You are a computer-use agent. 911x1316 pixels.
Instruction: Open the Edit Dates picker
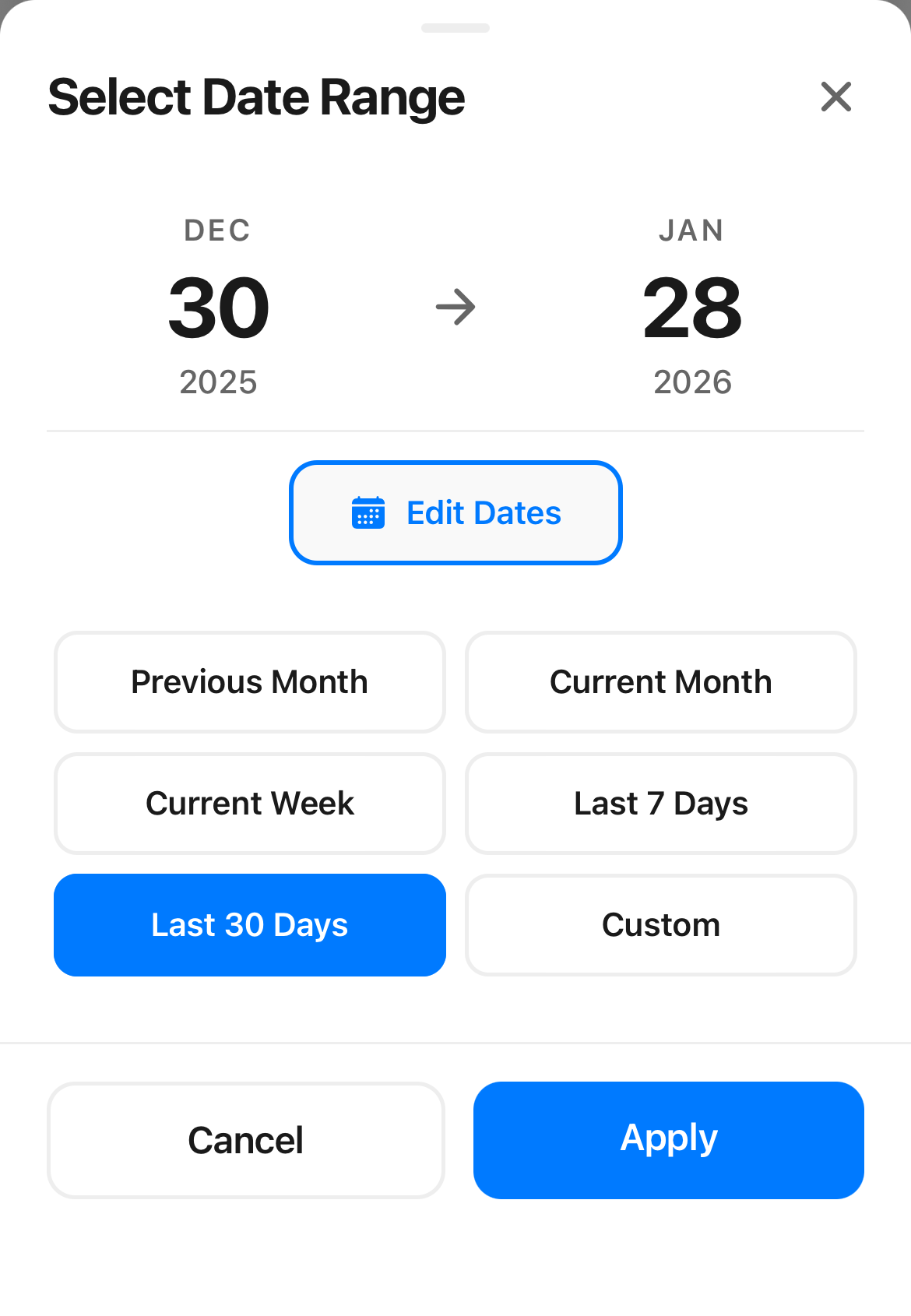[455, 513]
